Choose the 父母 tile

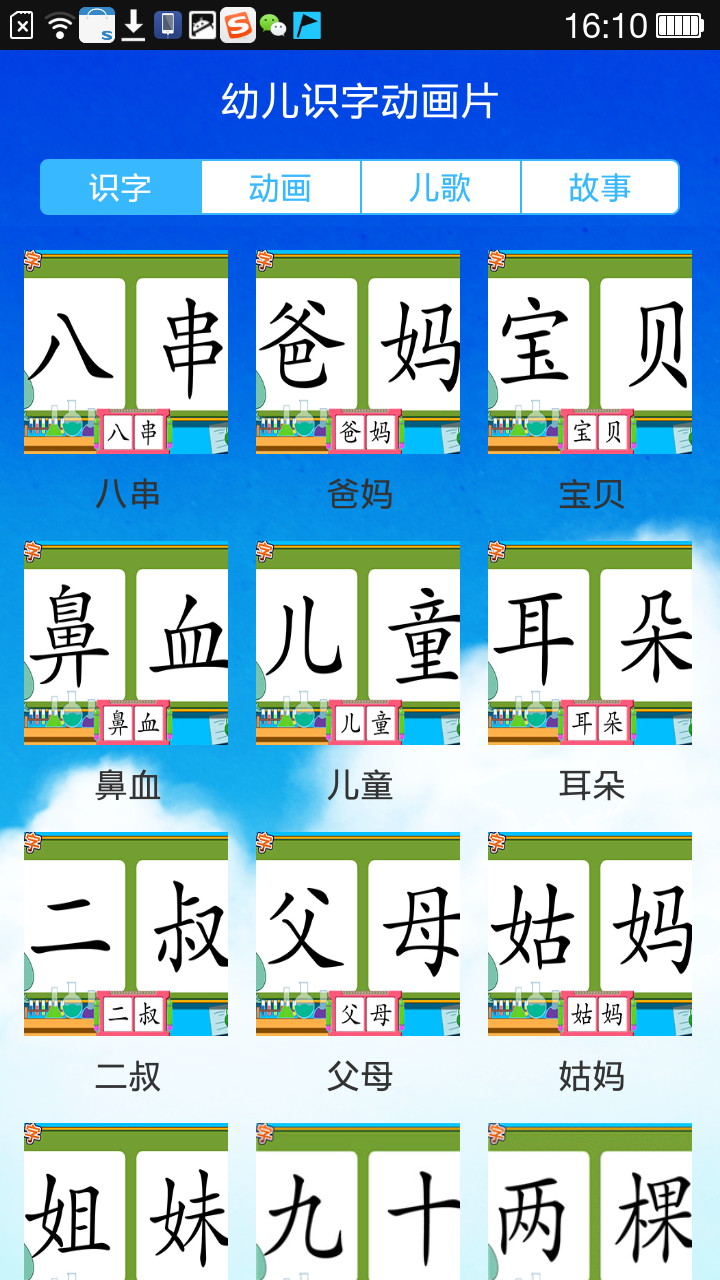pos(358,934)
